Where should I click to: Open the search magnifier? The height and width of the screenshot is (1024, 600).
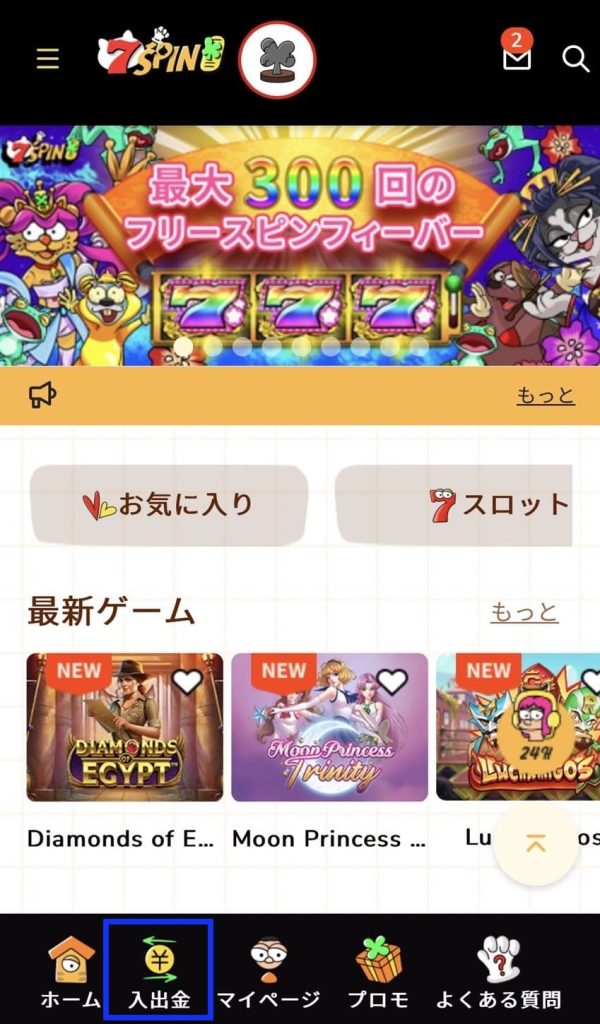click(575, 59)
